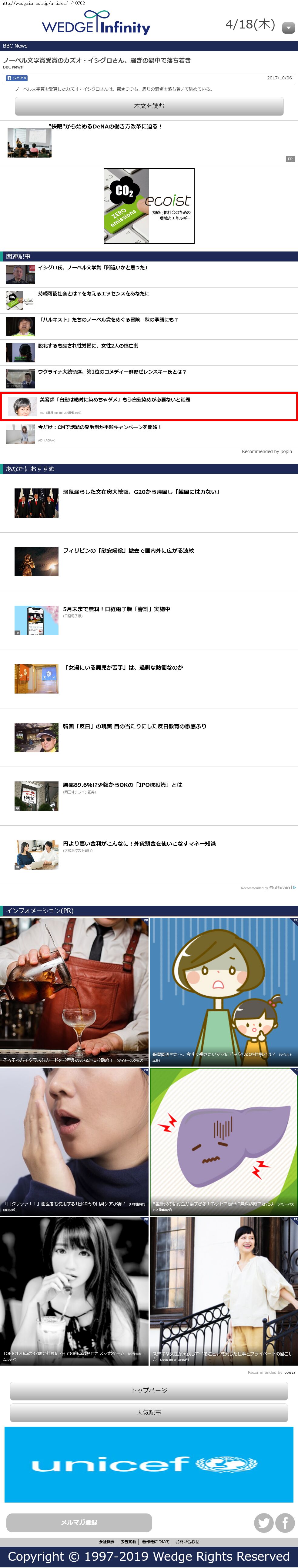Open 人気記事 list
Image resolution: width=298 pixels, height=1568 pixels.
point(149,1413)
